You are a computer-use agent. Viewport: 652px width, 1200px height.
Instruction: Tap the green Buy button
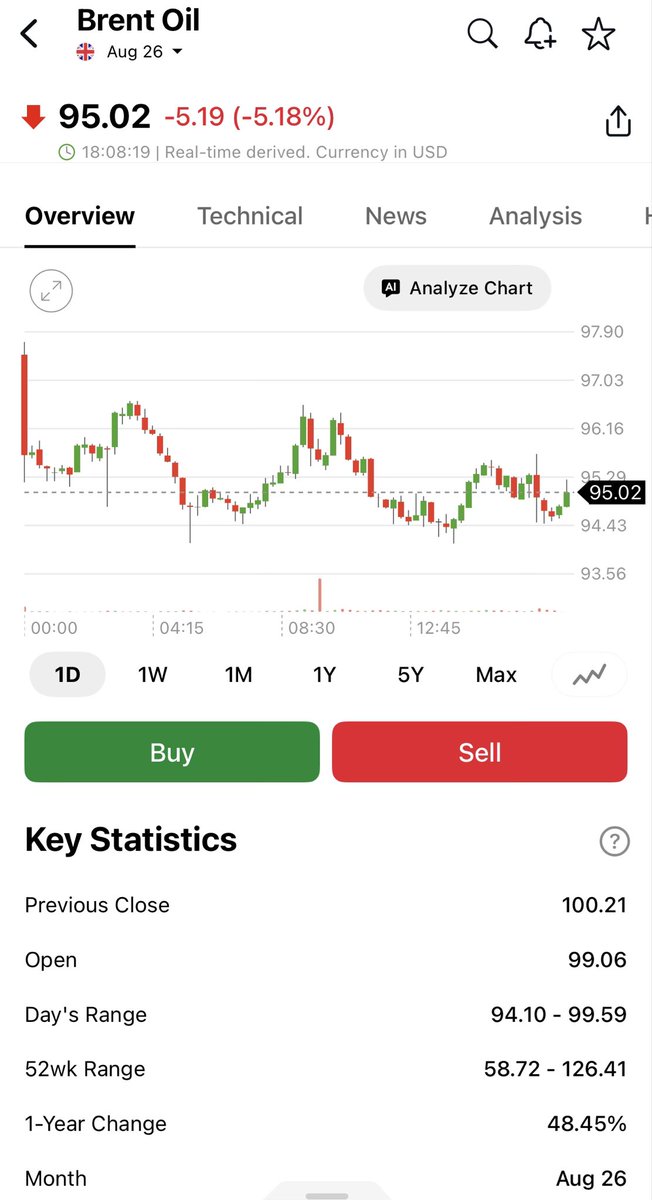(172, 752)
